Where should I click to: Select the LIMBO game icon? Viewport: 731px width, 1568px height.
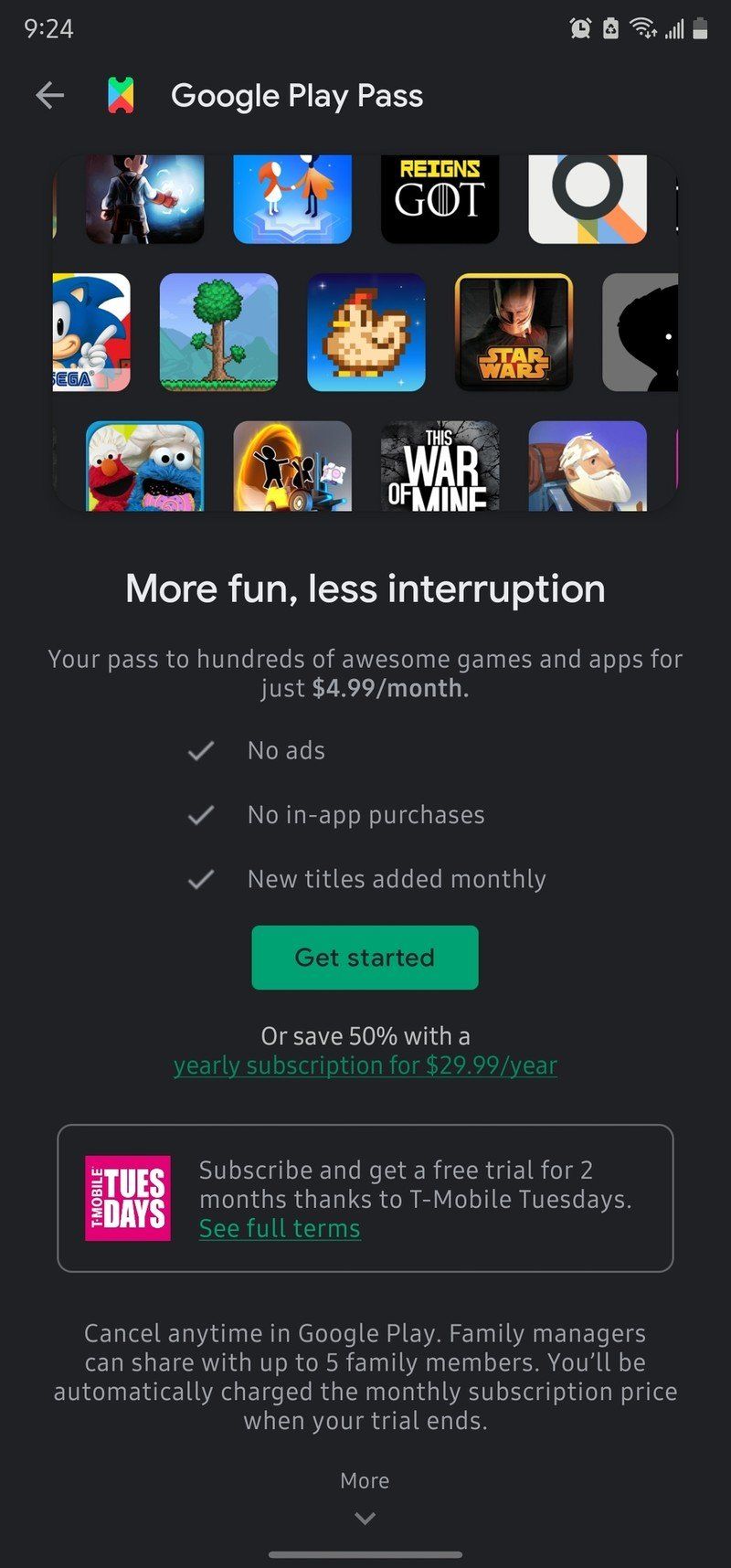point(644,332)
